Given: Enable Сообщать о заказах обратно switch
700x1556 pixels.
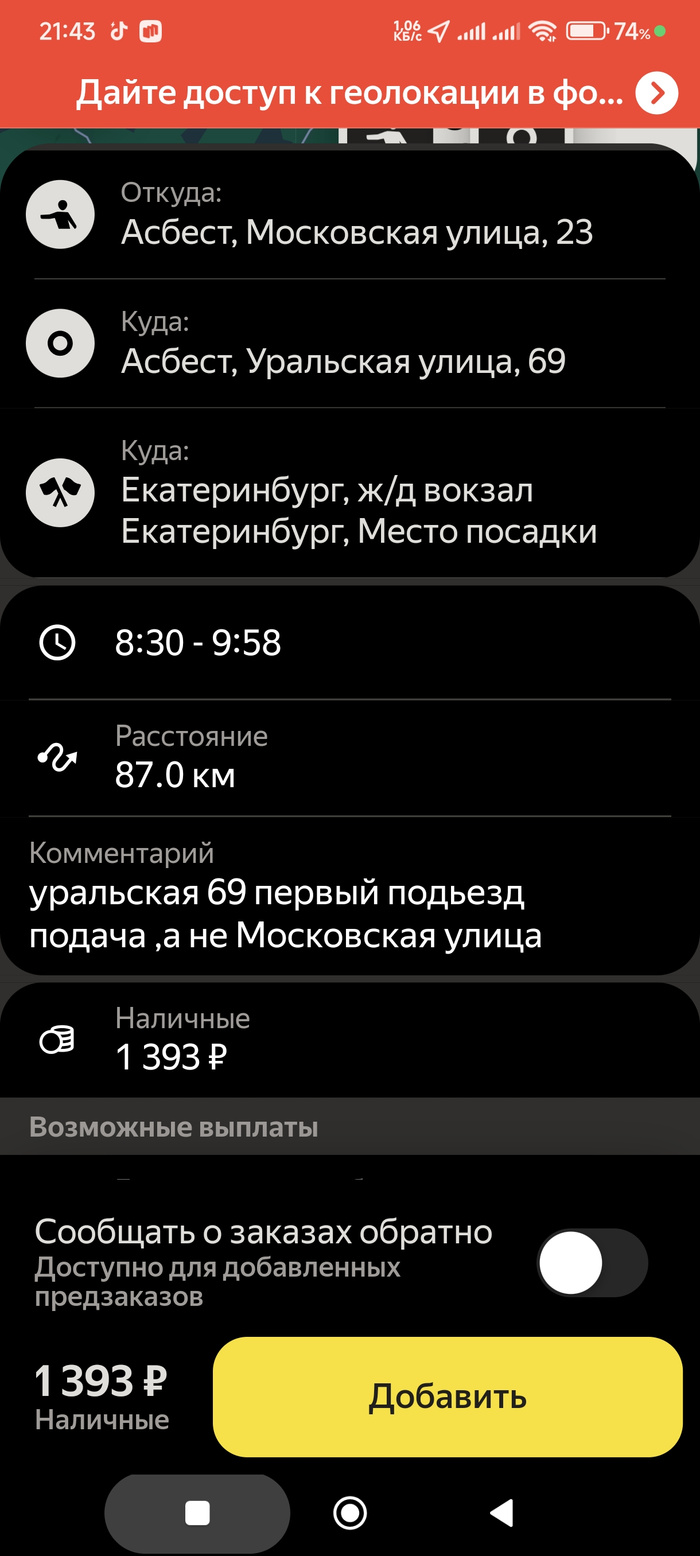Looking at the screenshot, I should point(592,1263).
